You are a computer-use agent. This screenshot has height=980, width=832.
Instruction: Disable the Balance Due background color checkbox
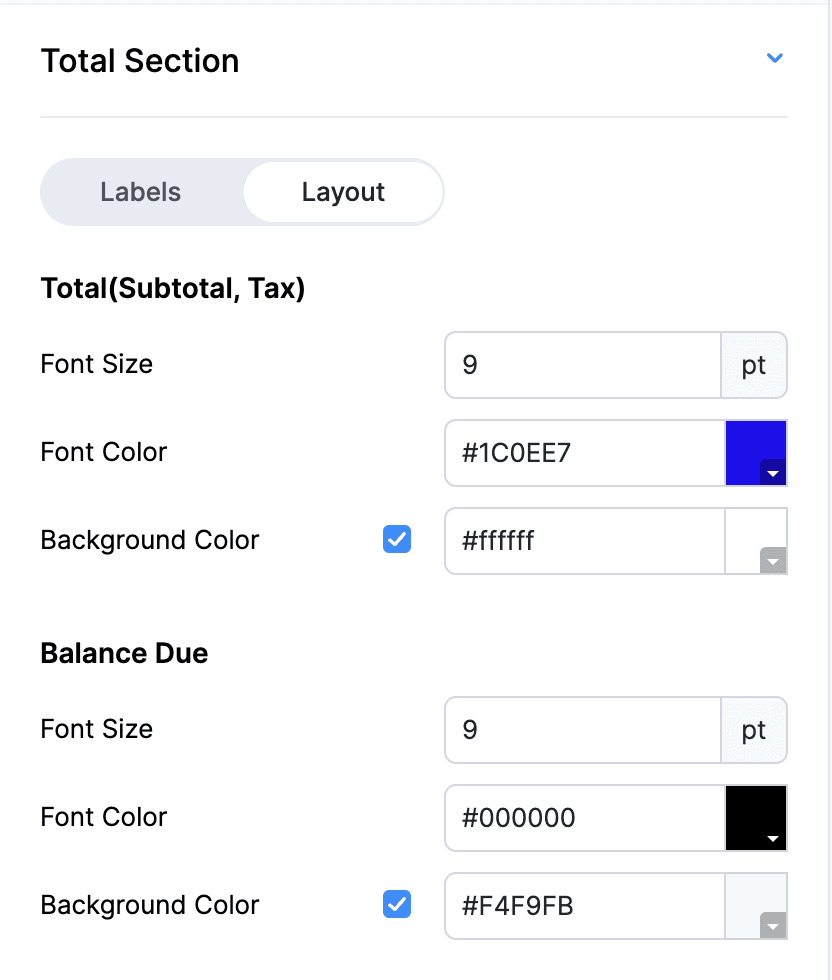(x=396, y=904)
